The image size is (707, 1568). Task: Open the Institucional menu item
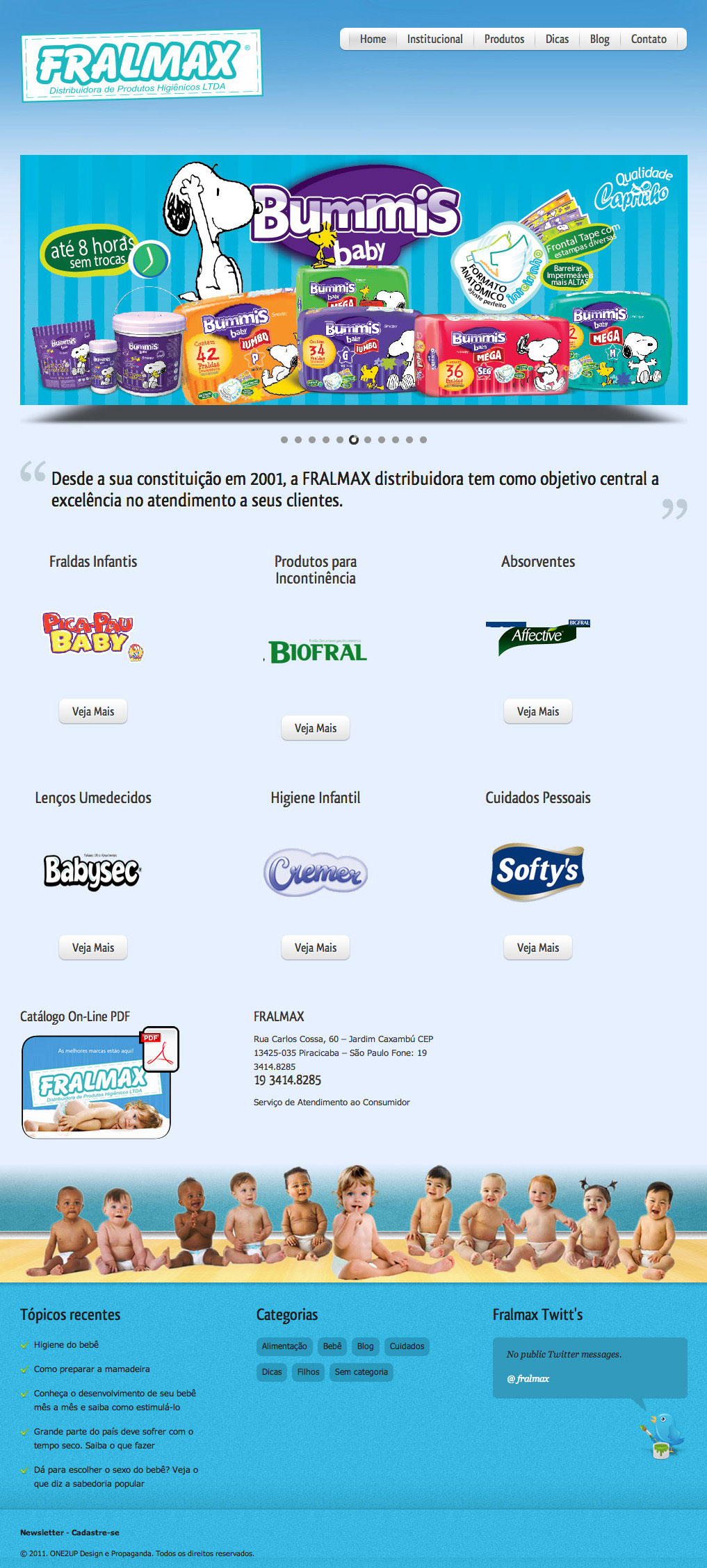click(434, 39)
